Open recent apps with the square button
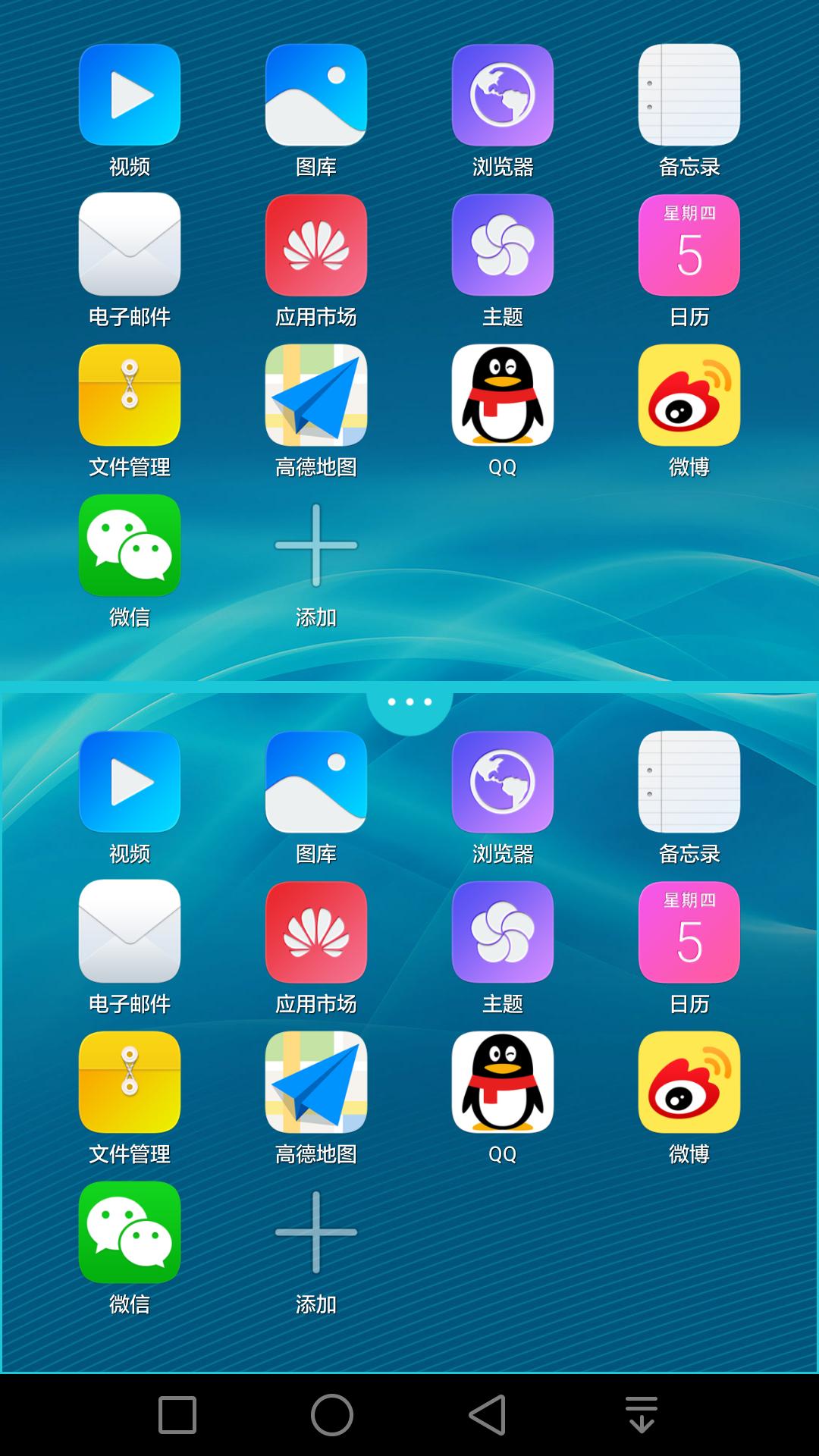 tap(177, 1415)
